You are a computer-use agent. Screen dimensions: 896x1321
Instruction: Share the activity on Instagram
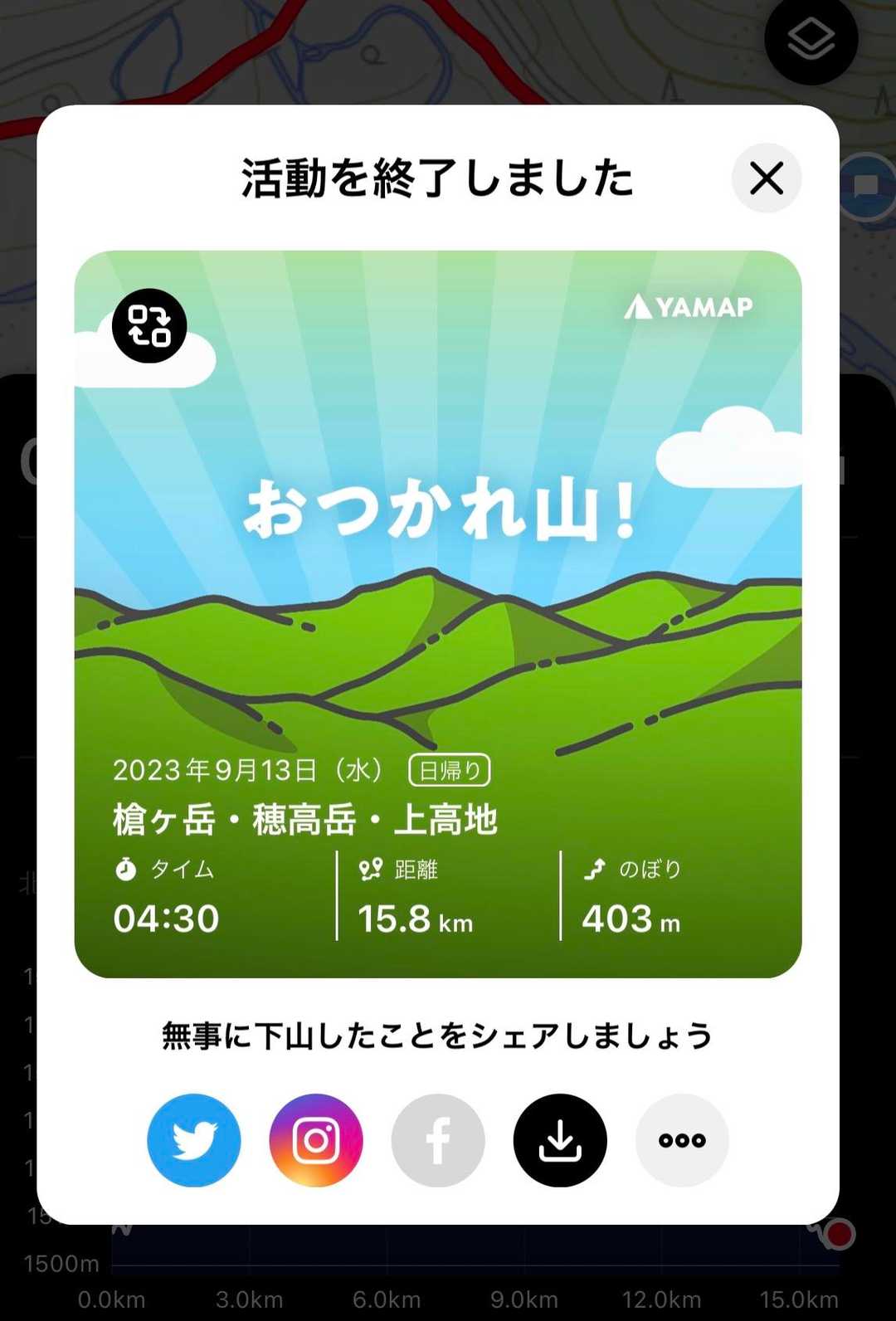point(316,1140)
